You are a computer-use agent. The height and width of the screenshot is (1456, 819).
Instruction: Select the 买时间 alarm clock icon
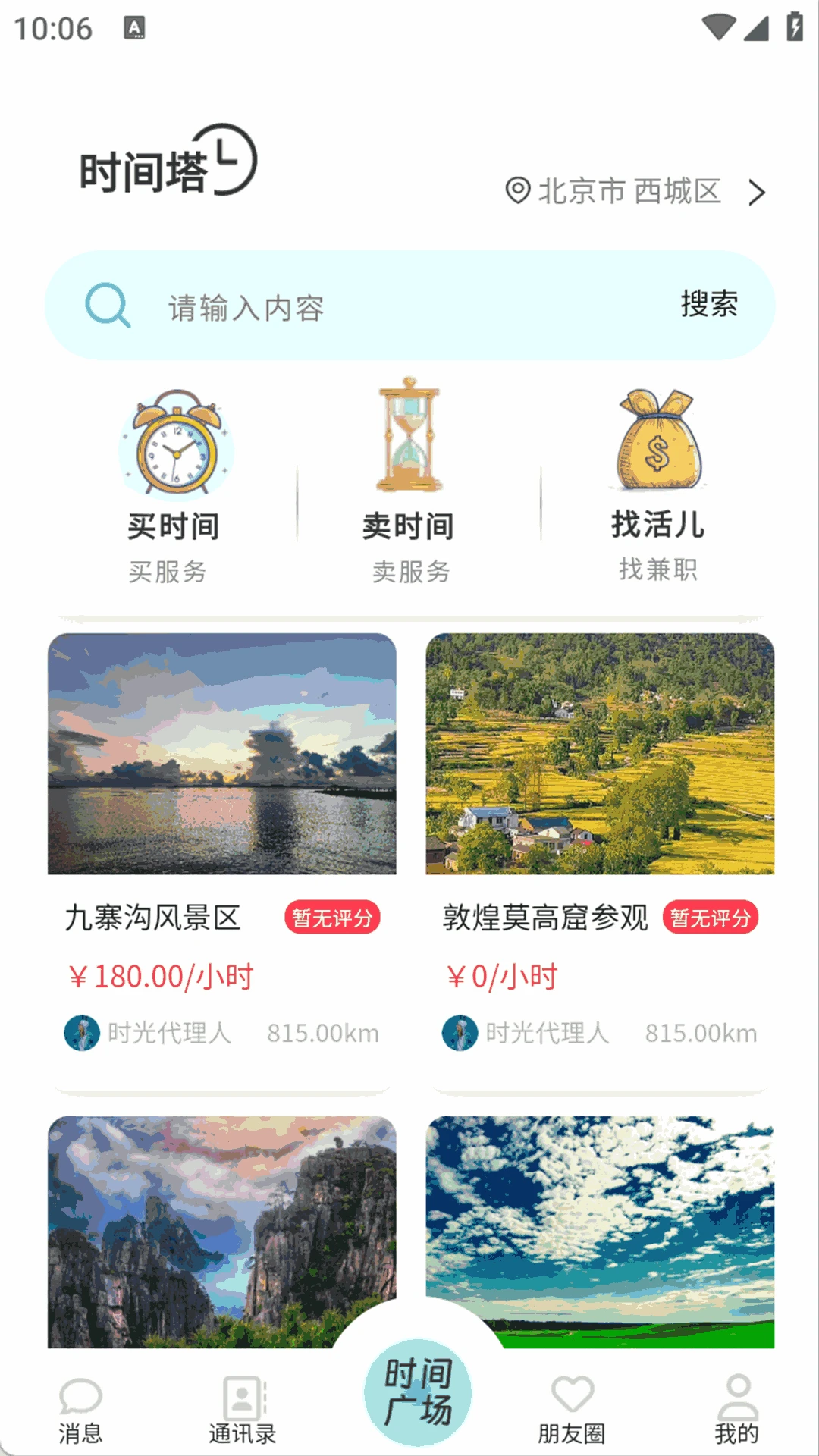[174, 446]
